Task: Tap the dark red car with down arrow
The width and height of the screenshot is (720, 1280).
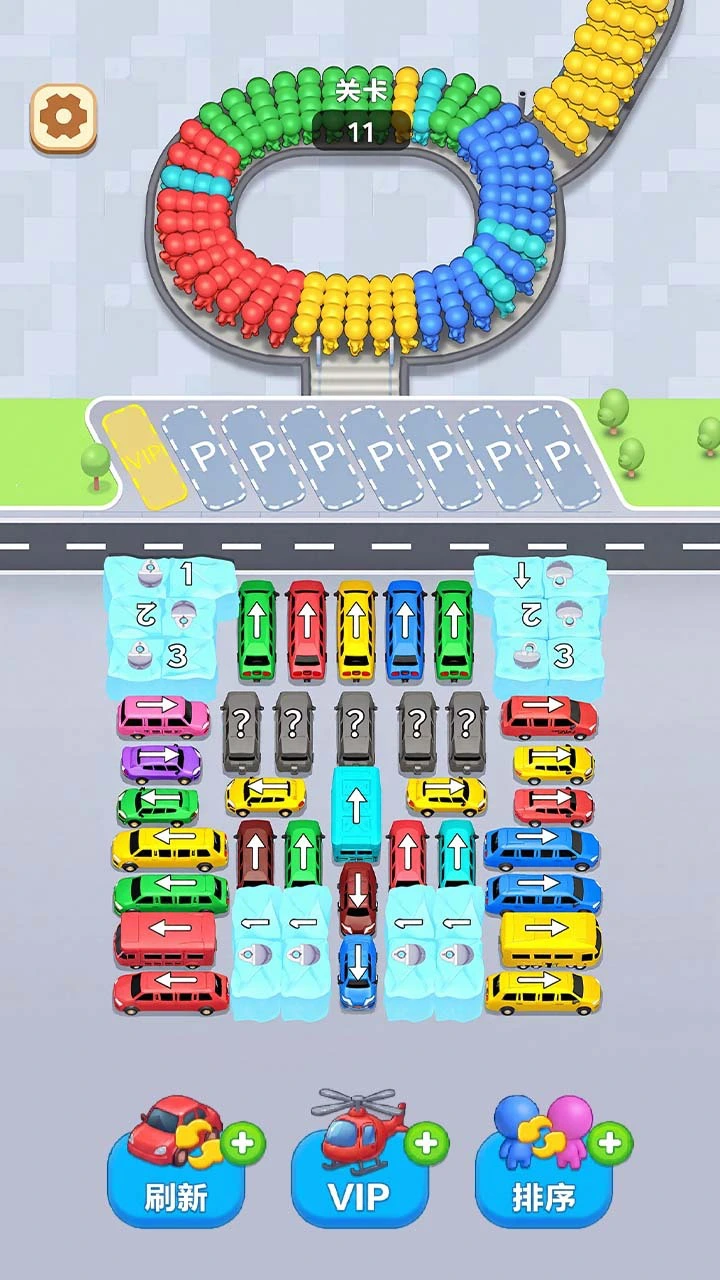Action: coord(357,897)
